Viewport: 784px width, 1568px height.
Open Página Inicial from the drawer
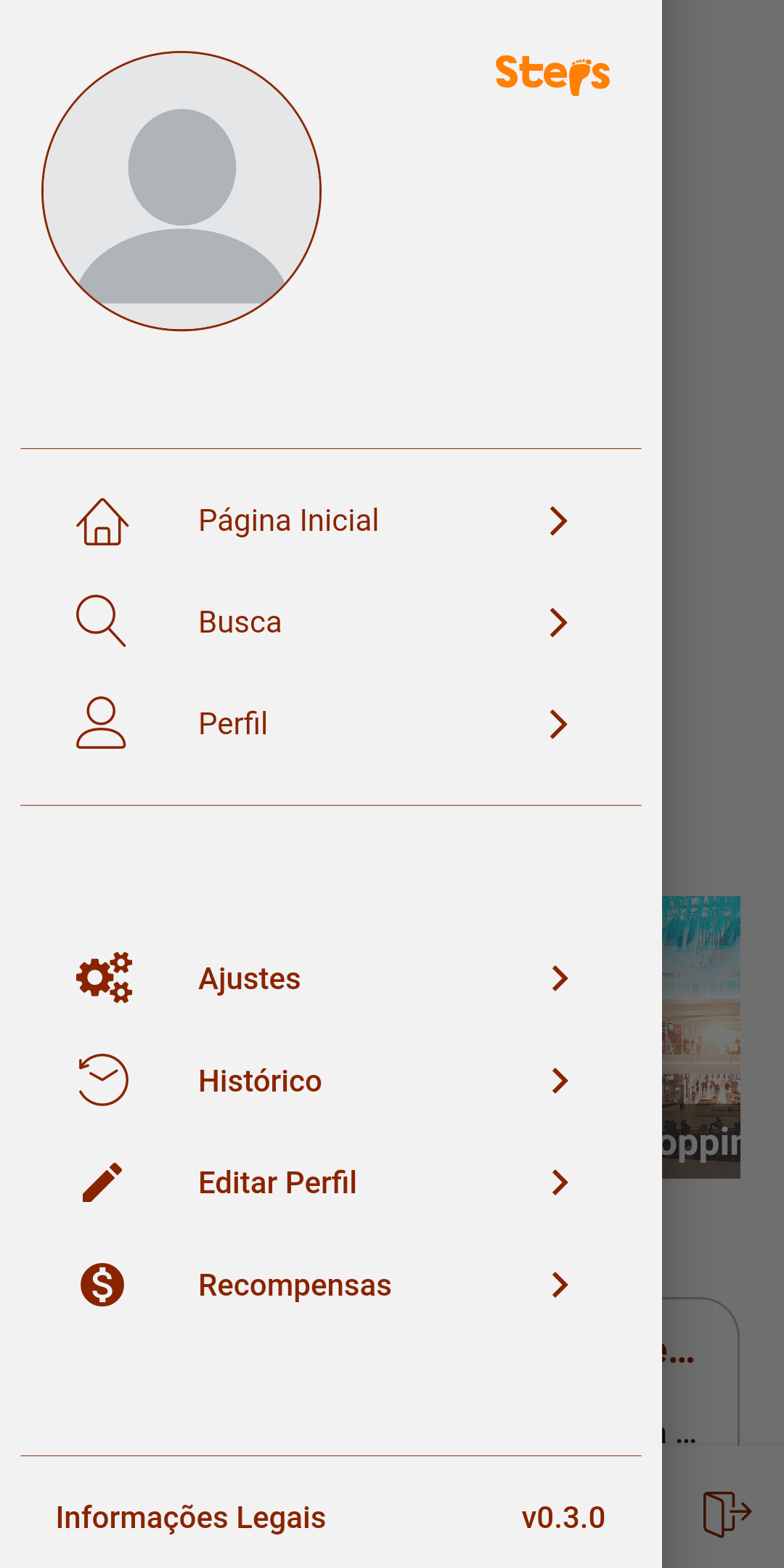pyautogui.click(x=288, y=521)
